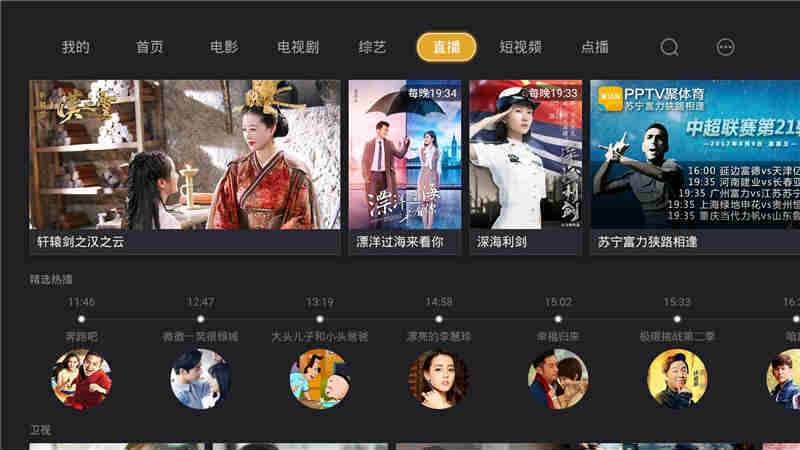Open the more options icon

point(726,47)
